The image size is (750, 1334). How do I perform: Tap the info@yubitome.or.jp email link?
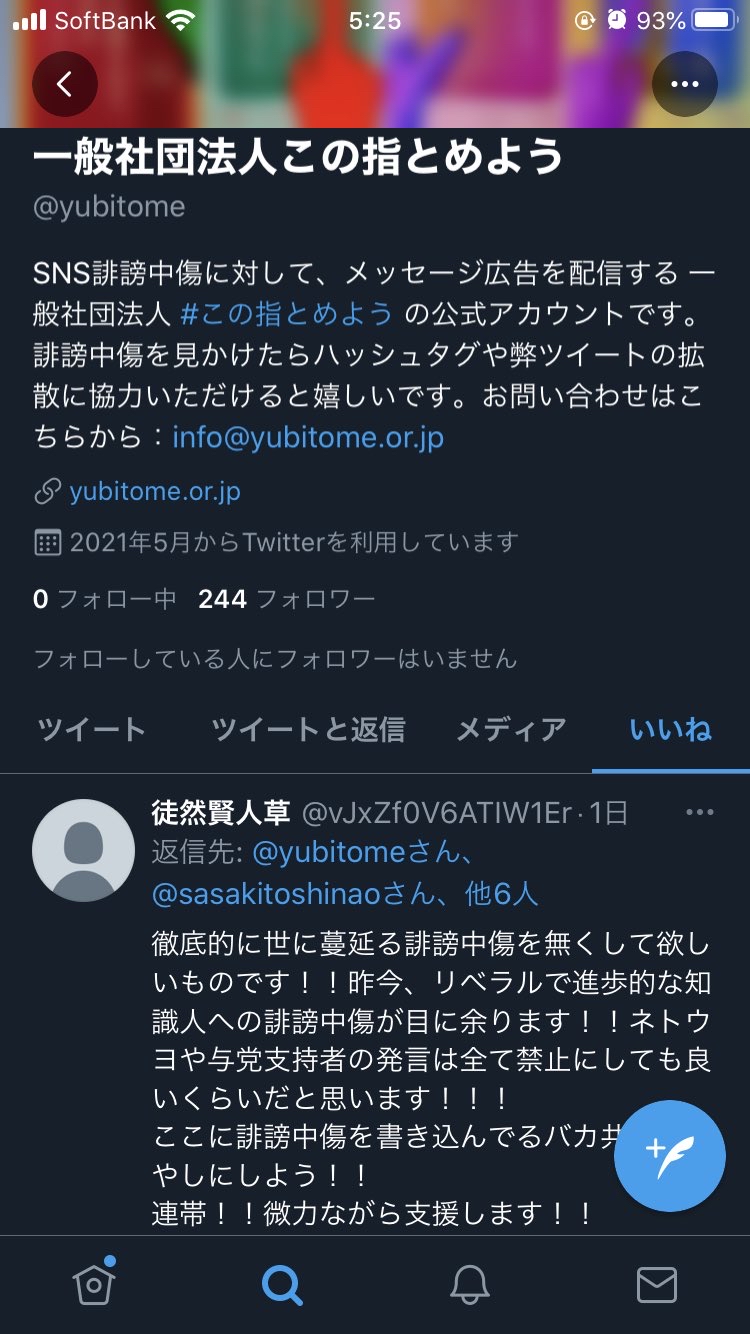click(x=308, y=437)
